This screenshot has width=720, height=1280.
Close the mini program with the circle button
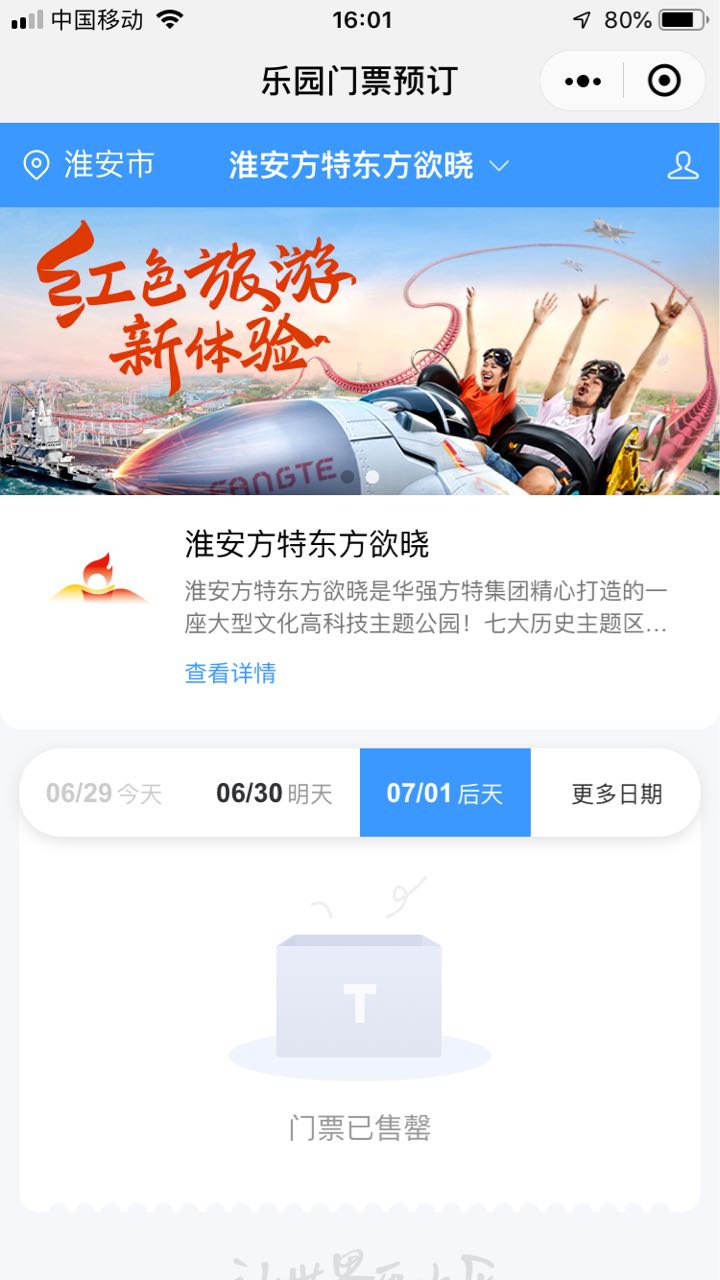664,81
